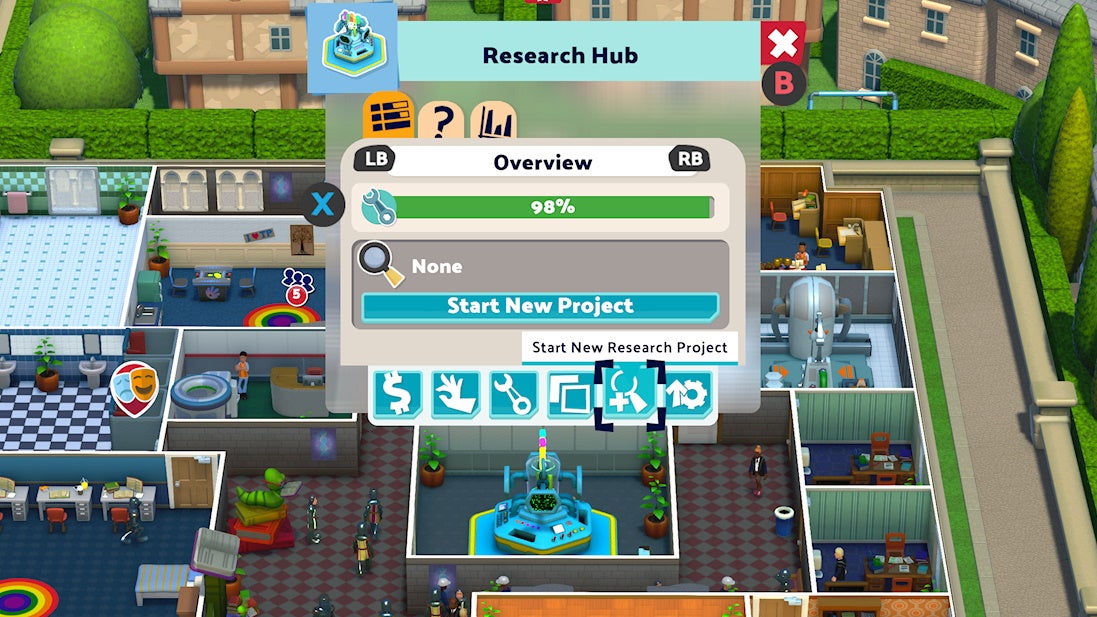This screenshot has width=1097, height=617.
Task: Start a new research project icon
Action: pyautogui.click(x=629, y=394)
